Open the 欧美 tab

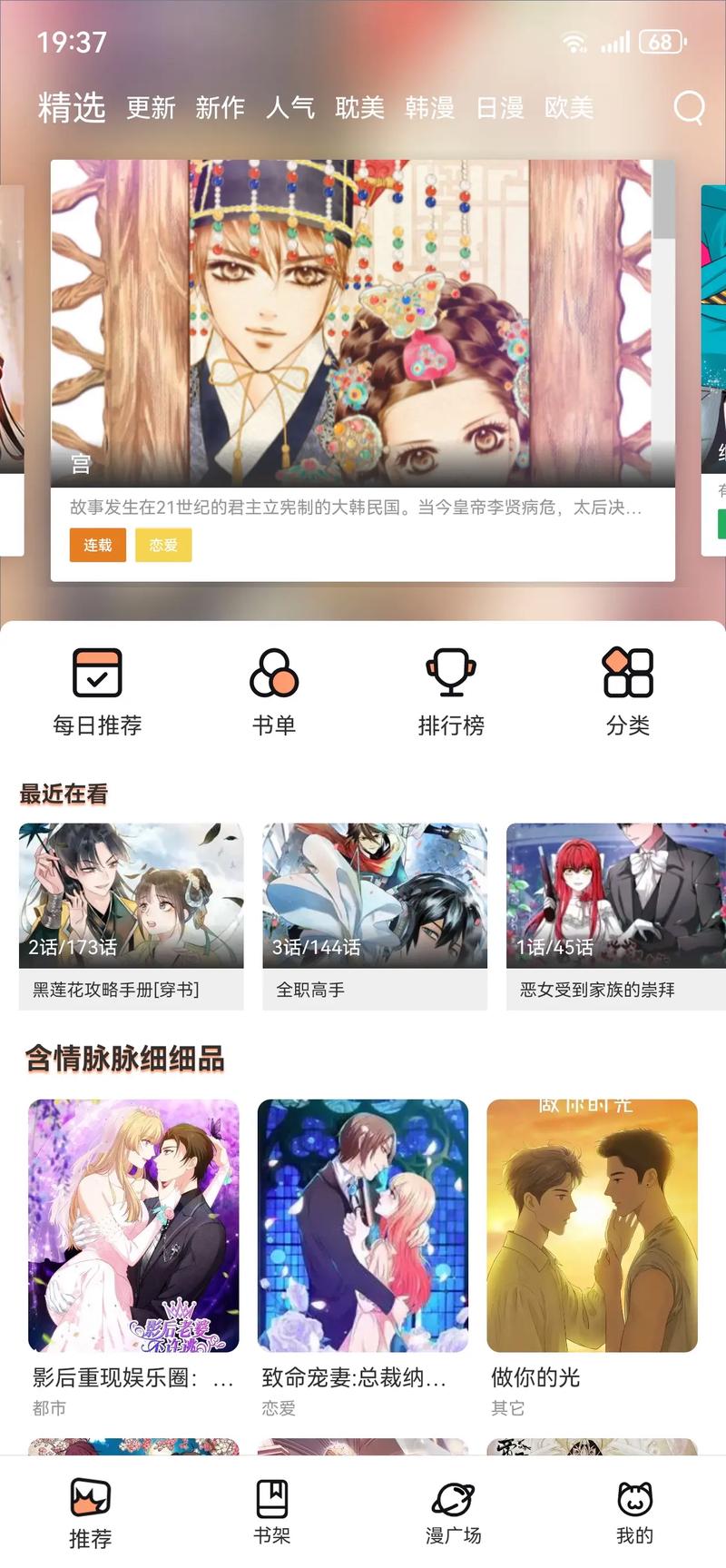(x=569, y=108)
